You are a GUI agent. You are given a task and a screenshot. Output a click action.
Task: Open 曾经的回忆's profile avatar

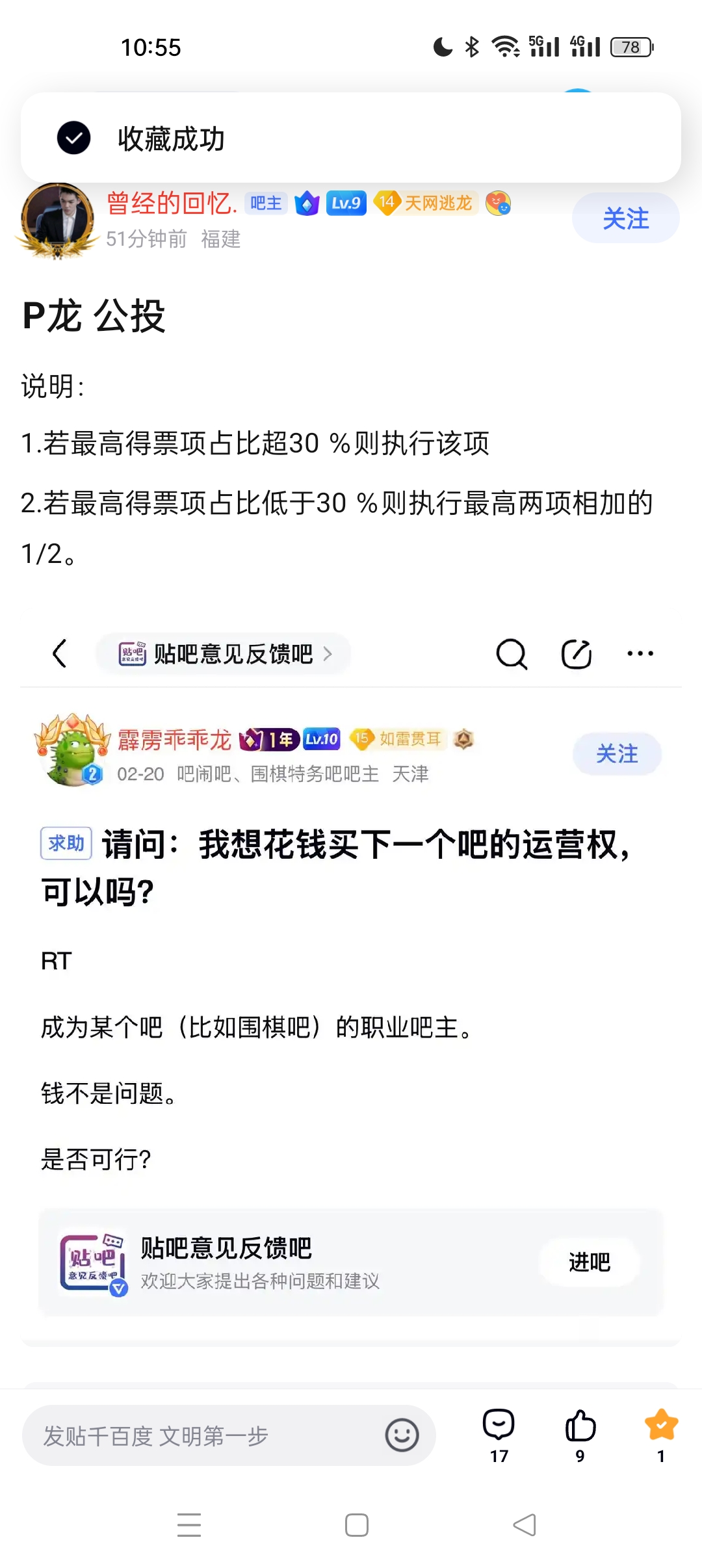pos(57,220)
